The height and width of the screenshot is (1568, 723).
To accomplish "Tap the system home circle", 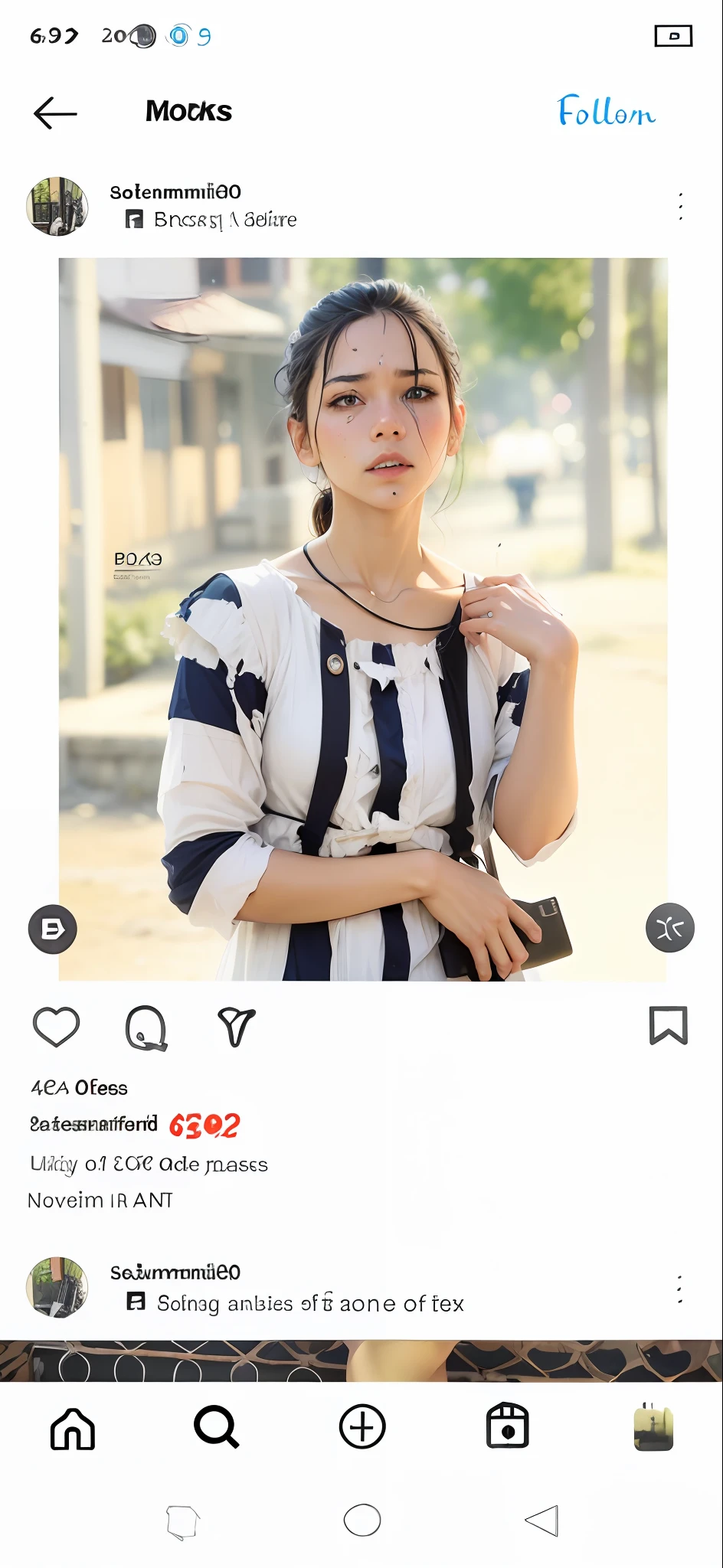I will pos(362,1520).
